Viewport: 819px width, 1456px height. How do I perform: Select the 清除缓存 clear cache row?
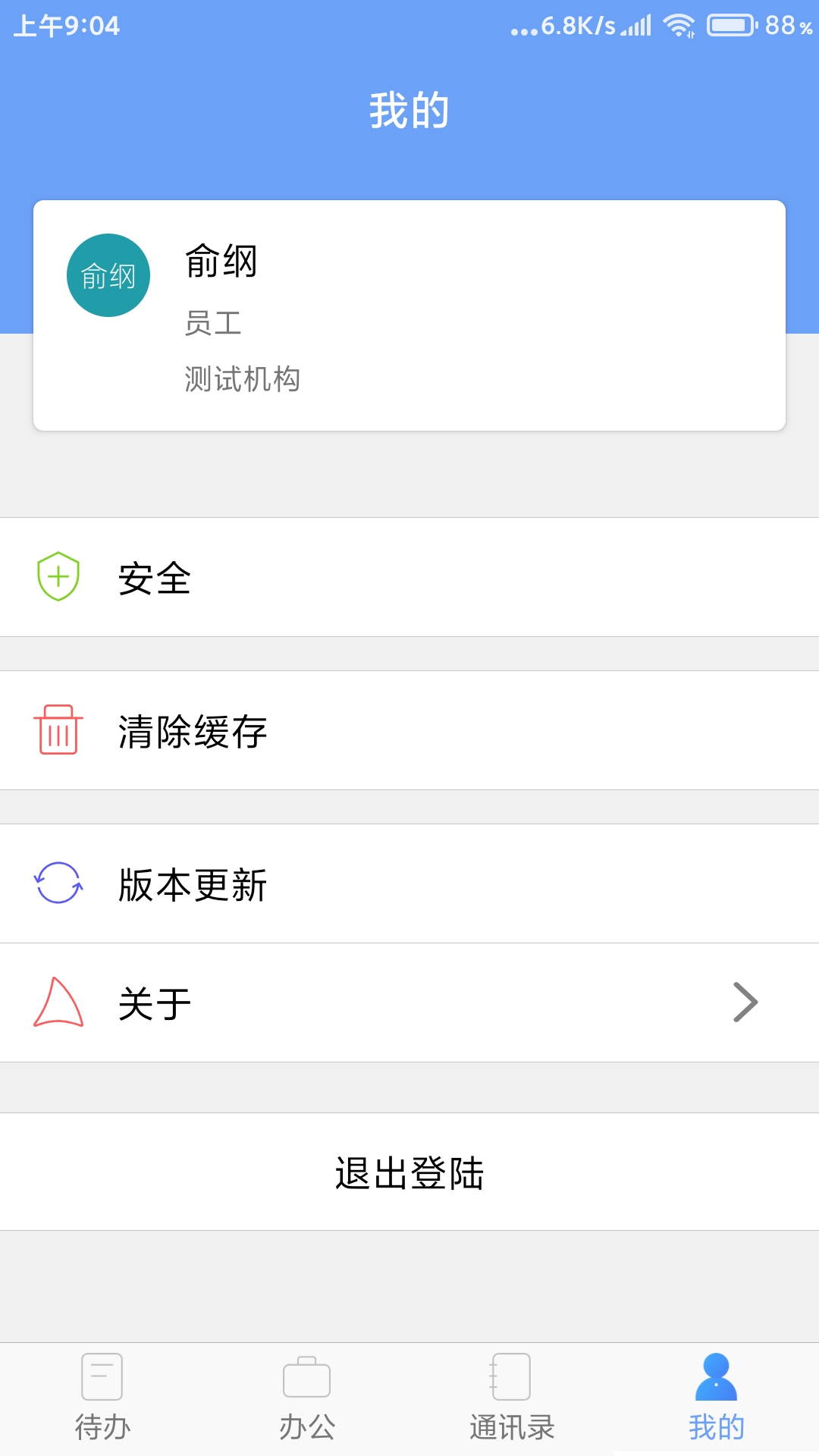(409, 730)
